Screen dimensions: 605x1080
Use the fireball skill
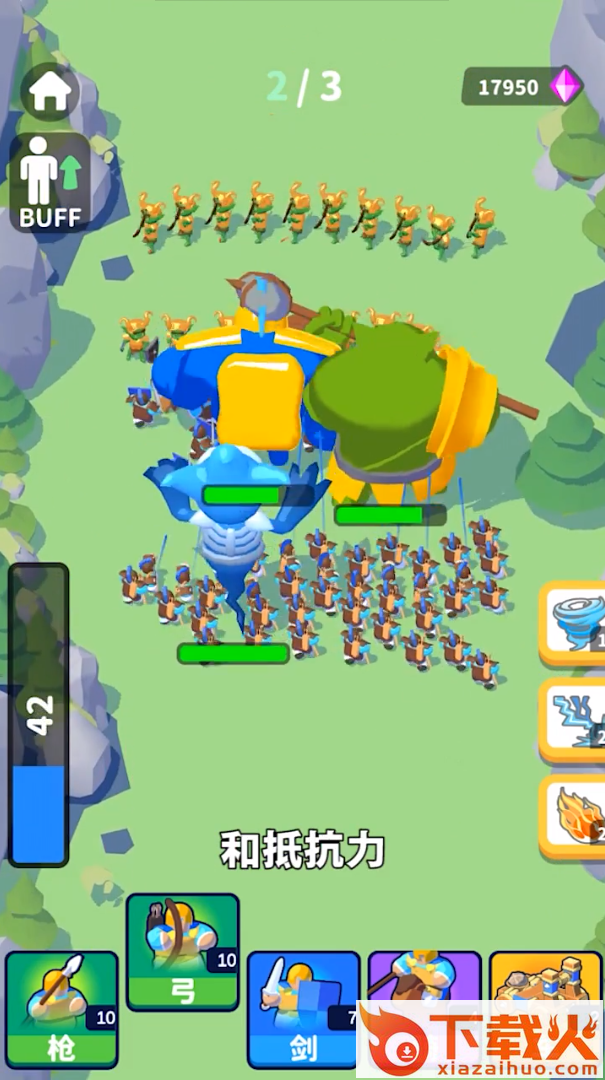pos(576,815)
